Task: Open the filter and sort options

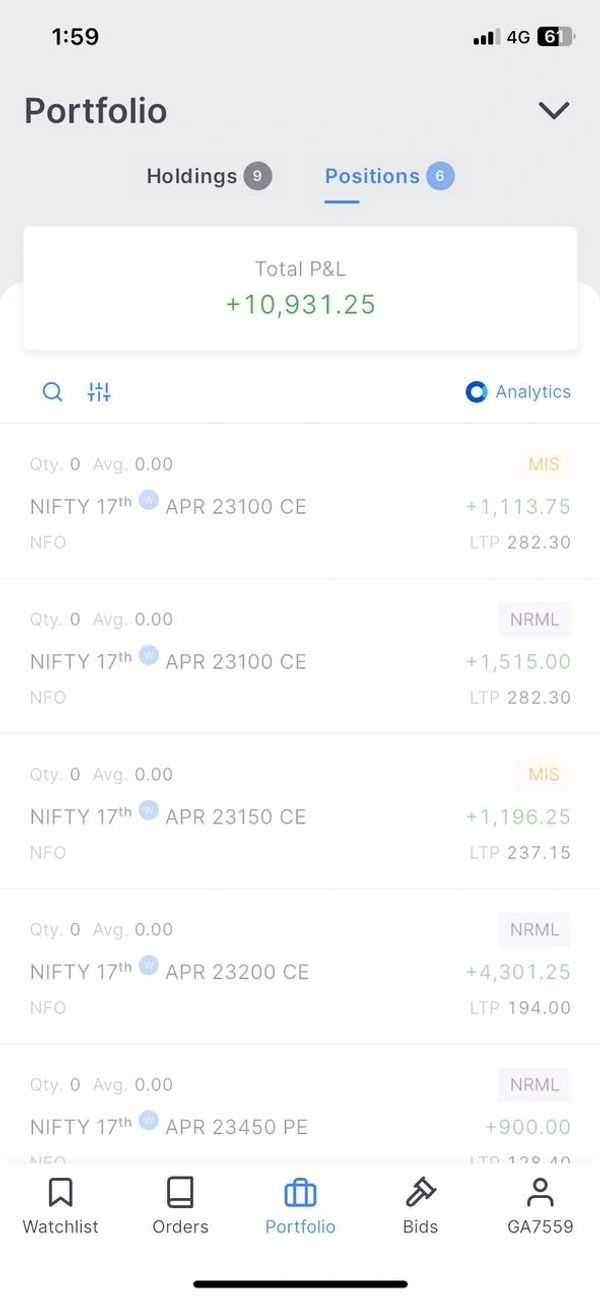Action: coord(99,392)
